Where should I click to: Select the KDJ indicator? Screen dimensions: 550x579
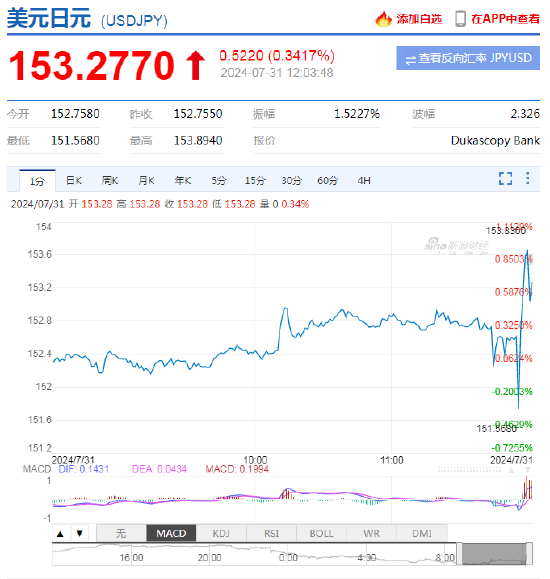coord(221,534)
